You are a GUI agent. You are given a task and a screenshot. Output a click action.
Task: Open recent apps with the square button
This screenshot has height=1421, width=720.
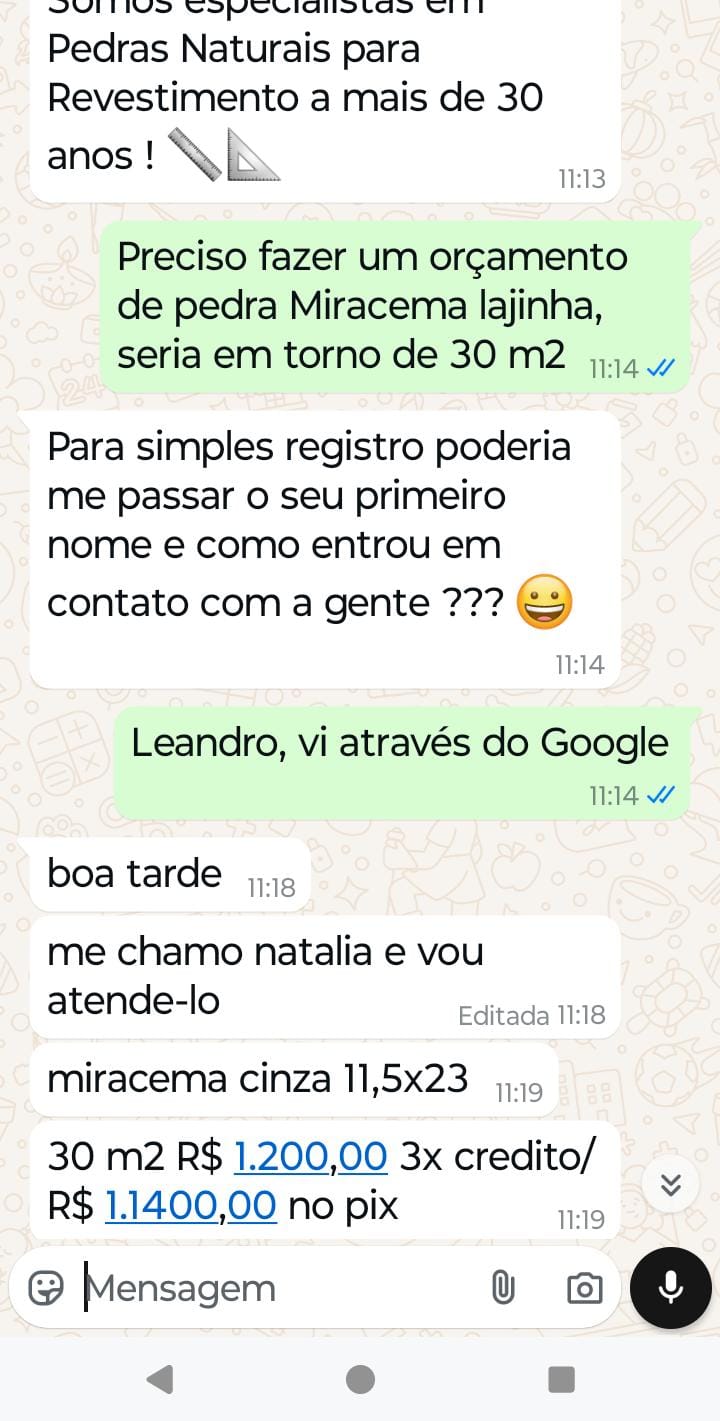(x=562, y=1377)
